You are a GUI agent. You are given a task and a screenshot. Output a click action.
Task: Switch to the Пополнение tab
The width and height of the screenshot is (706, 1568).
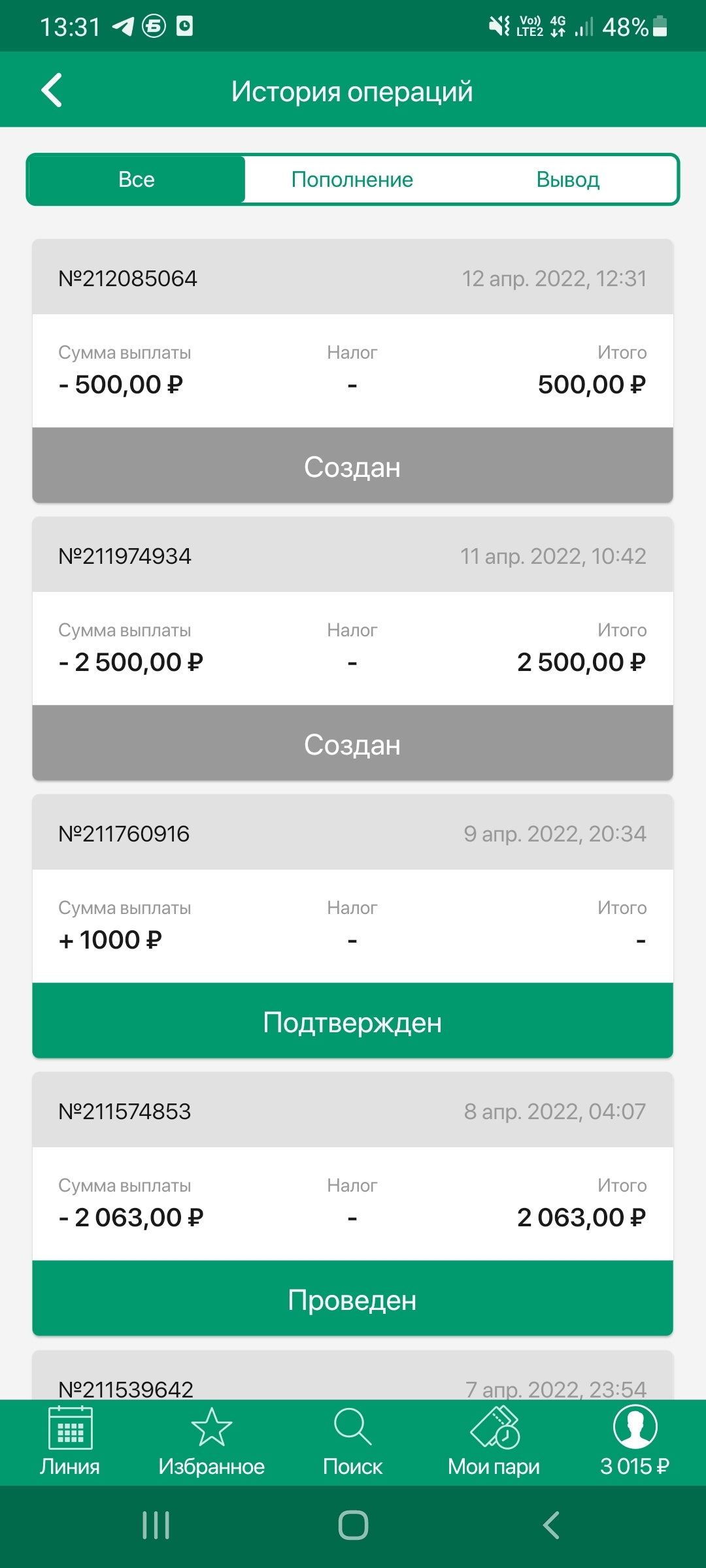[352, 180]
